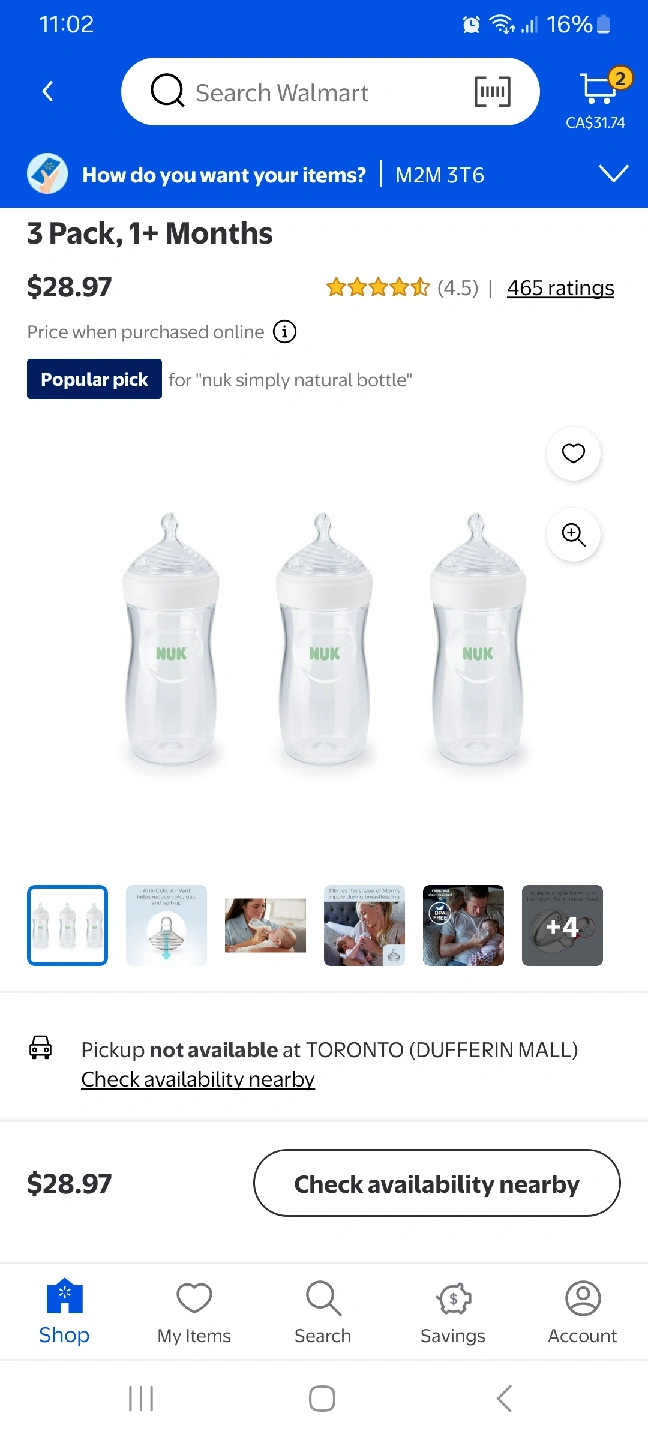Tap the Check availability nearby button
This screenshot has width=648, height=1440.
tap(437, 1183)
